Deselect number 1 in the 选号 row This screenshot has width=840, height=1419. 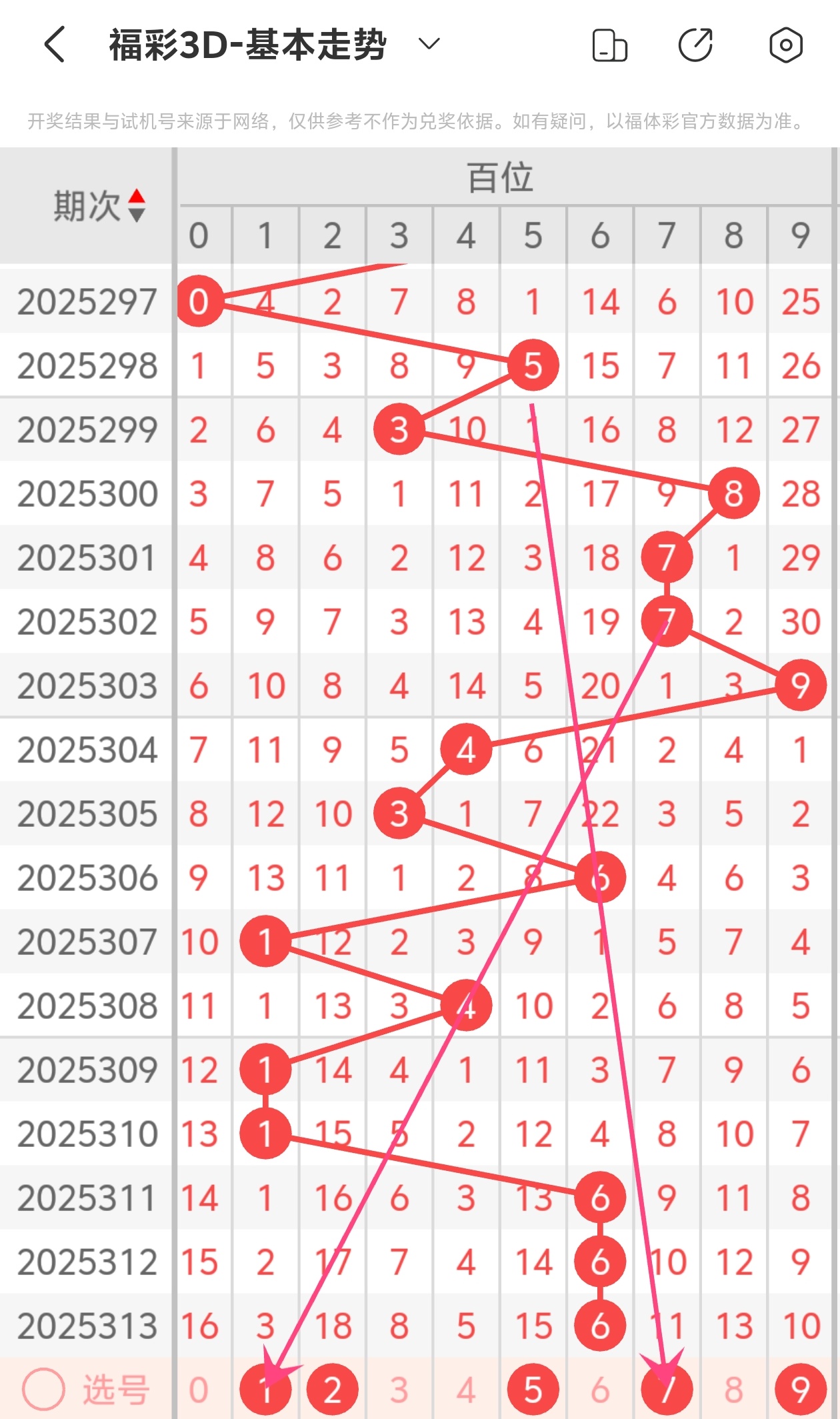pyautogui.click(x=265, y=1390)
